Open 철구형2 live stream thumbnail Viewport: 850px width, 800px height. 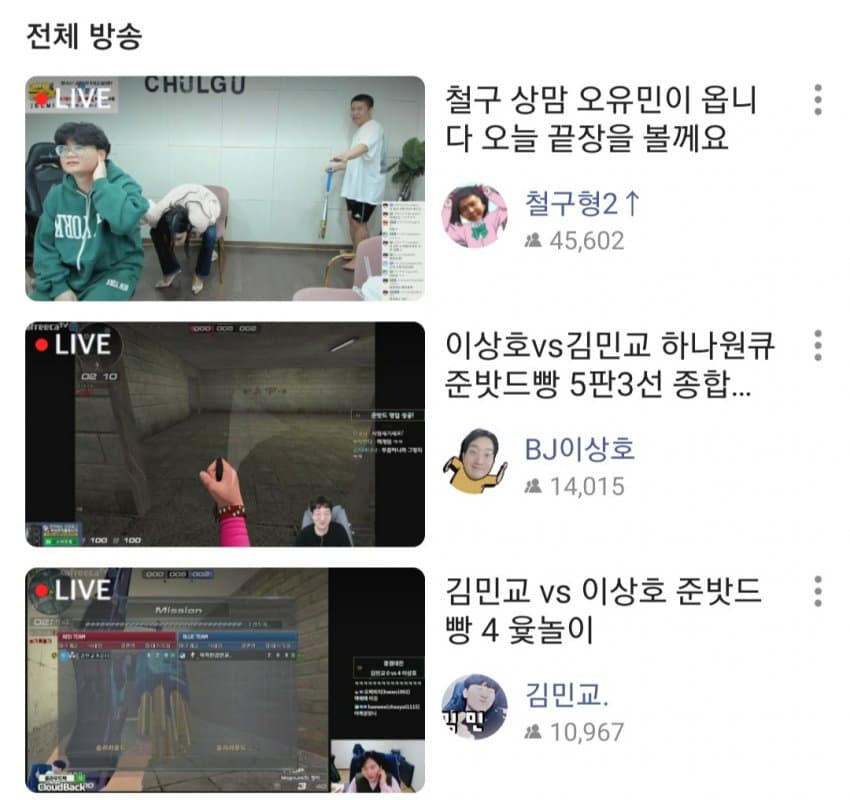(224, 188)
